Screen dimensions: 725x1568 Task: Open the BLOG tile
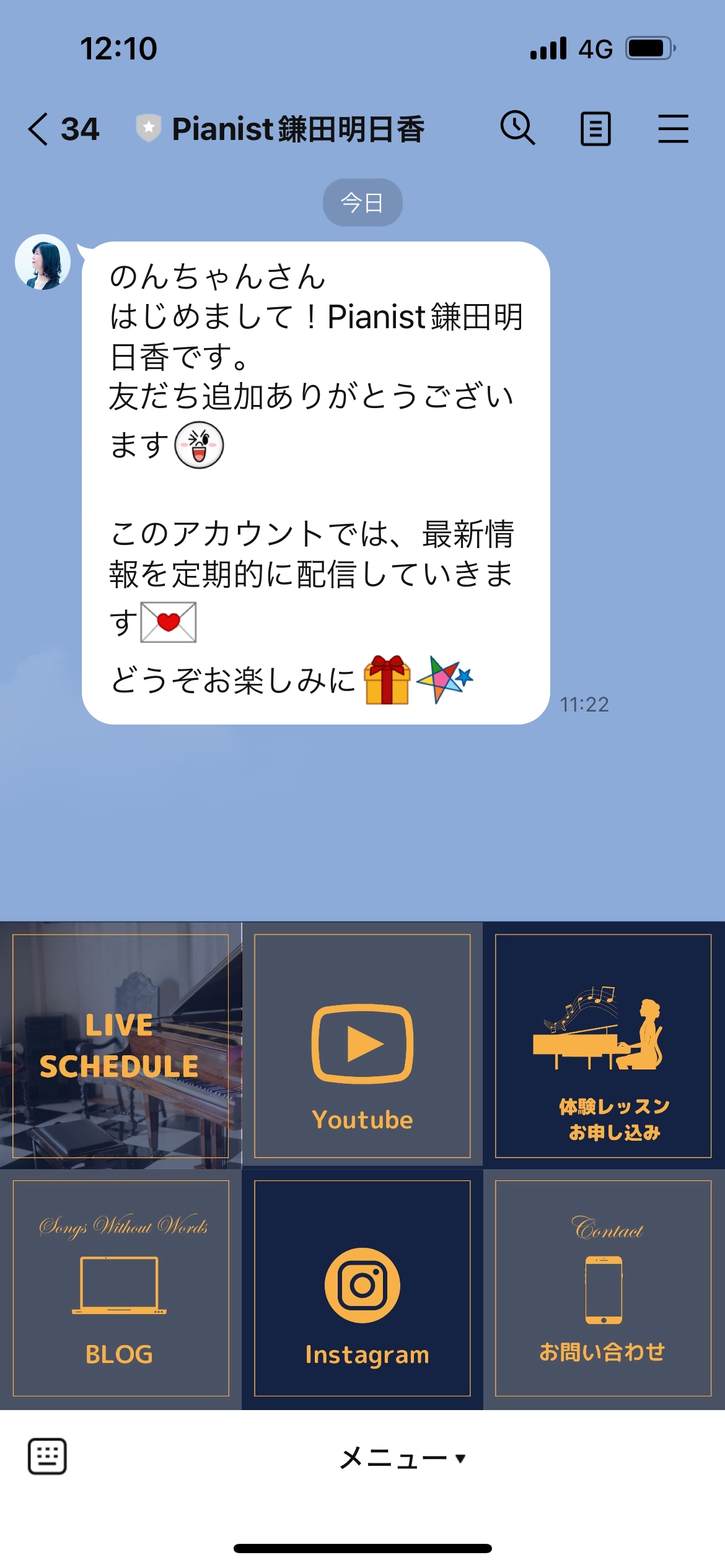click(120, 1288)
